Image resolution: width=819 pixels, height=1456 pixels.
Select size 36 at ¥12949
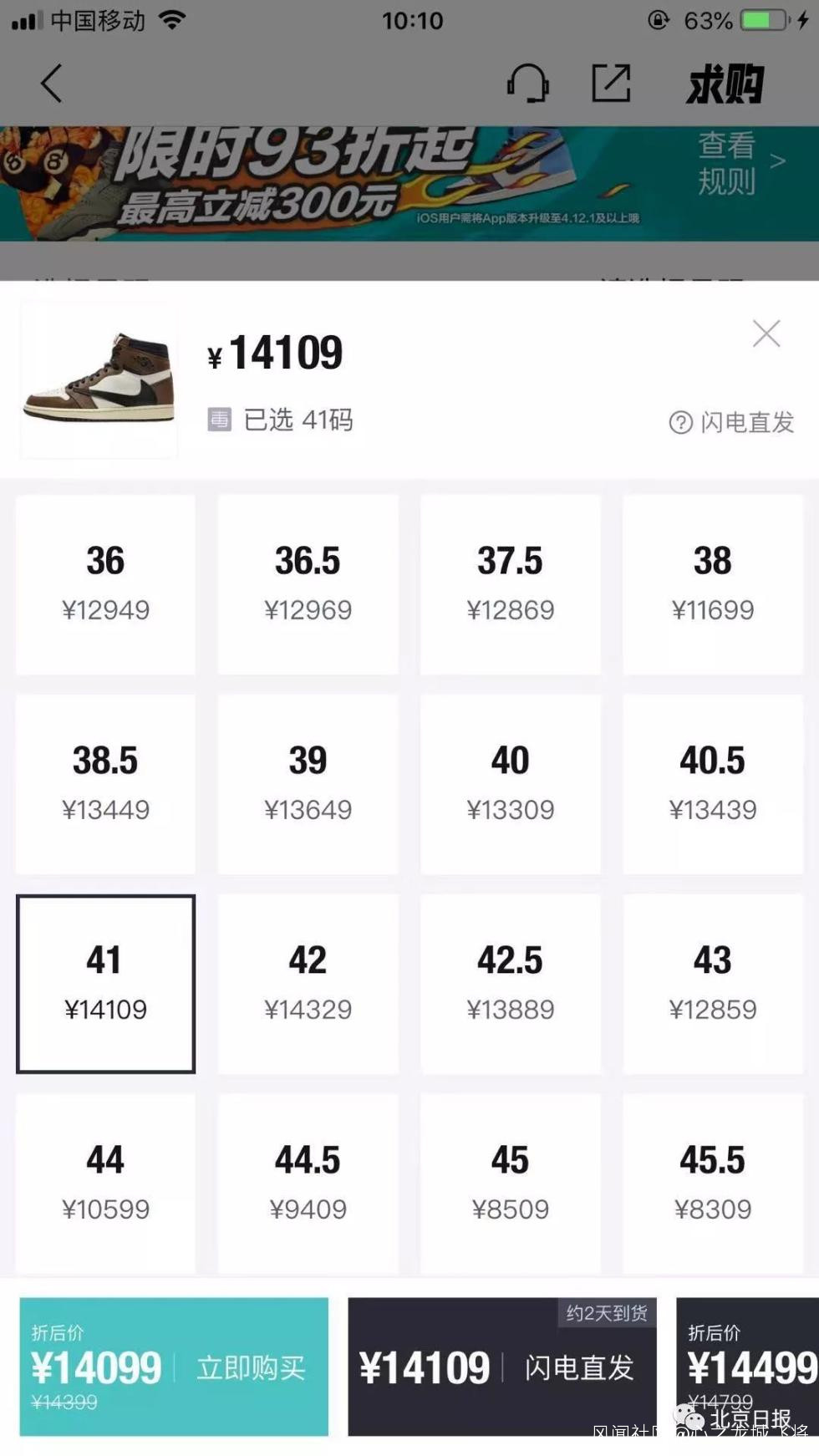pos(105,583)
